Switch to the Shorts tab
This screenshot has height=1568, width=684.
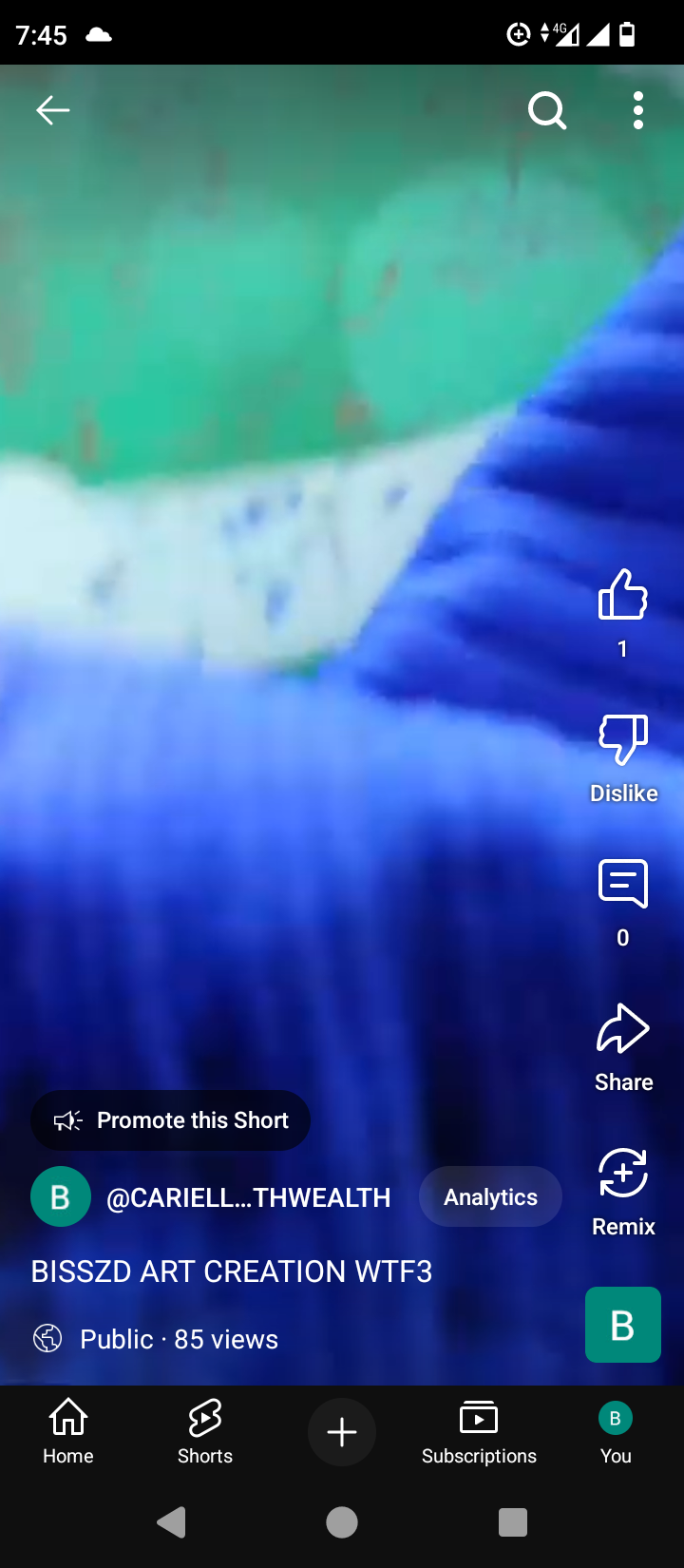point(205,1431)
